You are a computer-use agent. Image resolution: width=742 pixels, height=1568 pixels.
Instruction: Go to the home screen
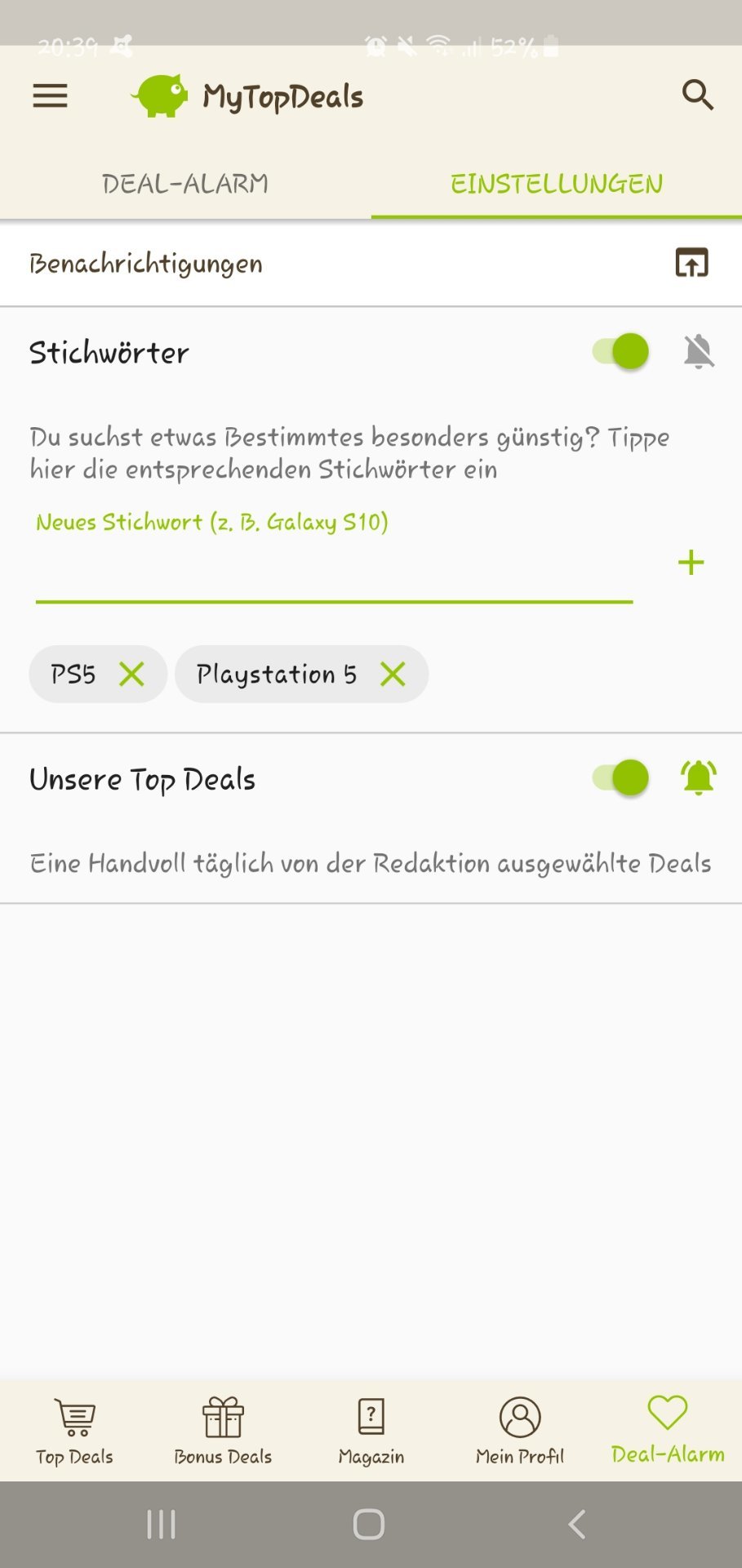coord(369,1524)
